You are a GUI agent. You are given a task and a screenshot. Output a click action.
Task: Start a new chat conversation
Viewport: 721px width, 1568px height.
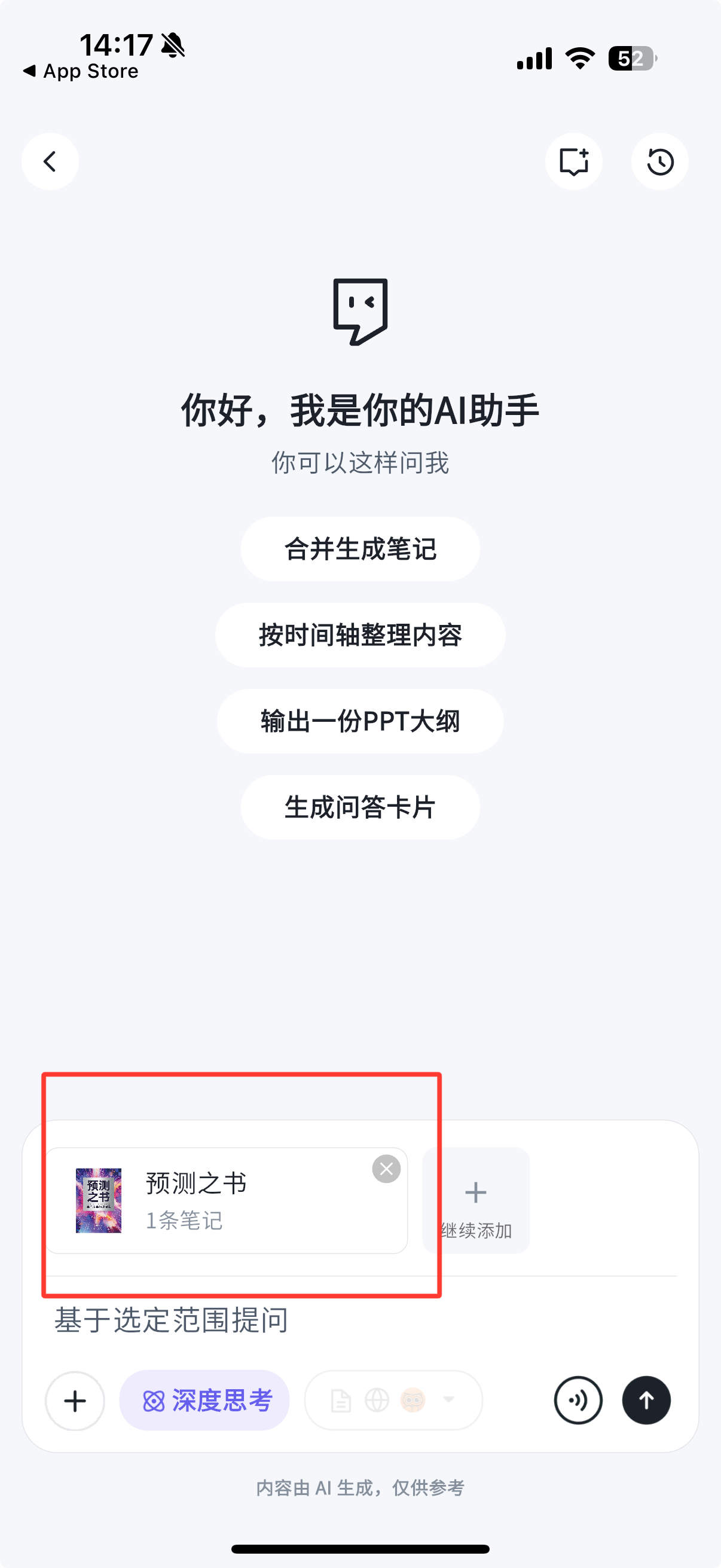pos(573,162)
